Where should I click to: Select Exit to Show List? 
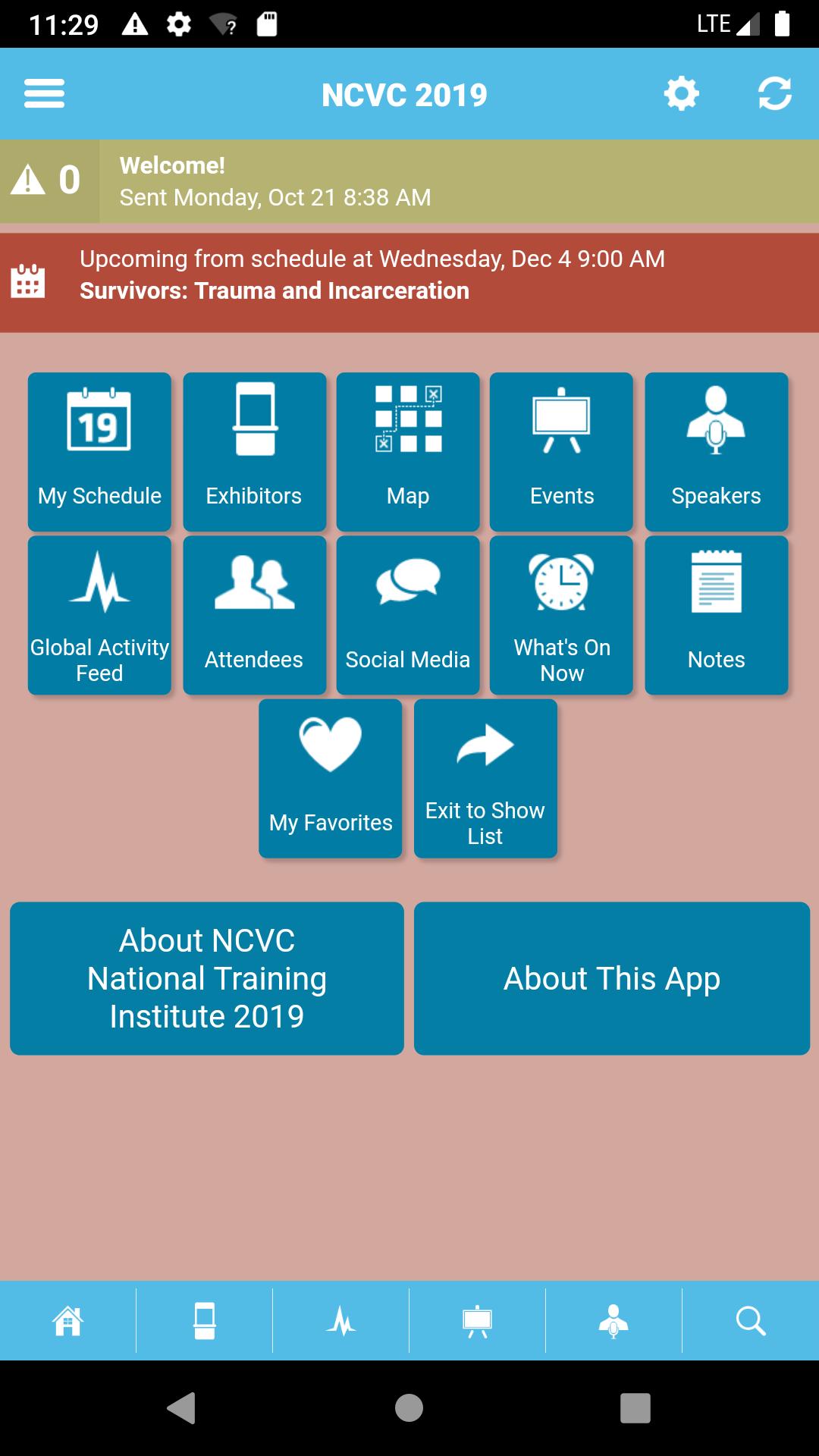pyautogui.click(x=485, y=778)
